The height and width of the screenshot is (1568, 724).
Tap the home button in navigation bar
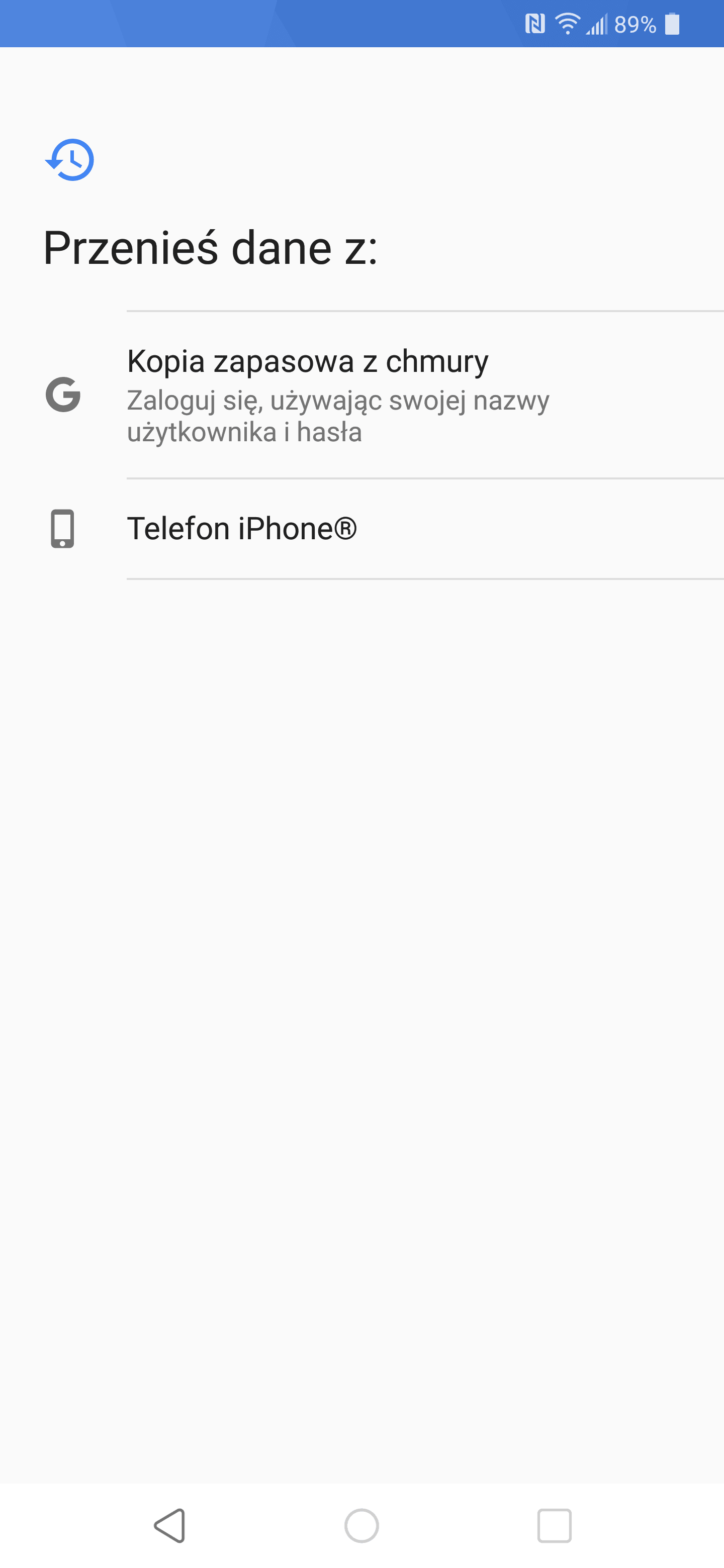(x=361, y=1525)
